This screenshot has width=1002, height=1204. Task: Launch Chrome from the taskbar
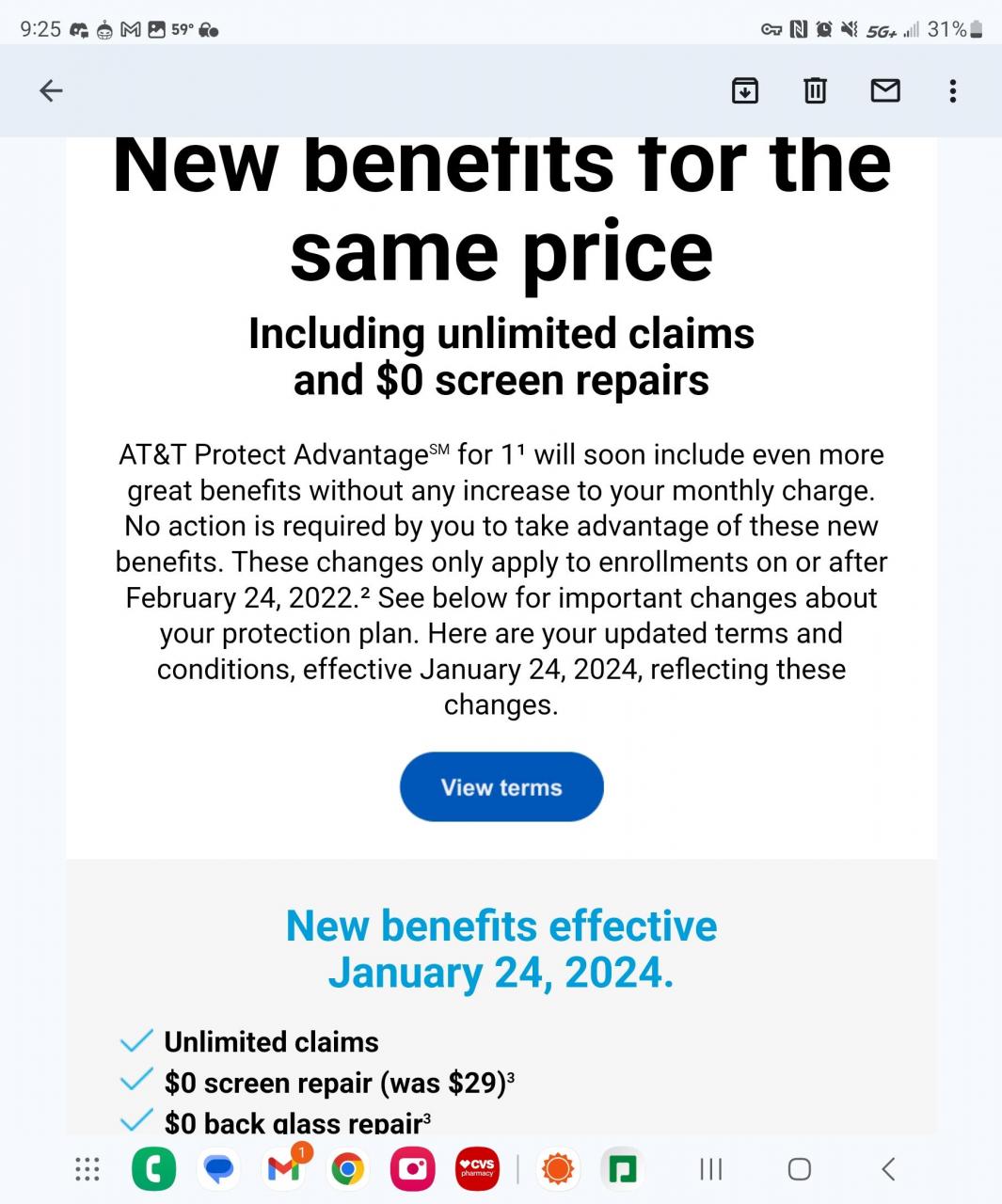click(x=347, y=1168)
